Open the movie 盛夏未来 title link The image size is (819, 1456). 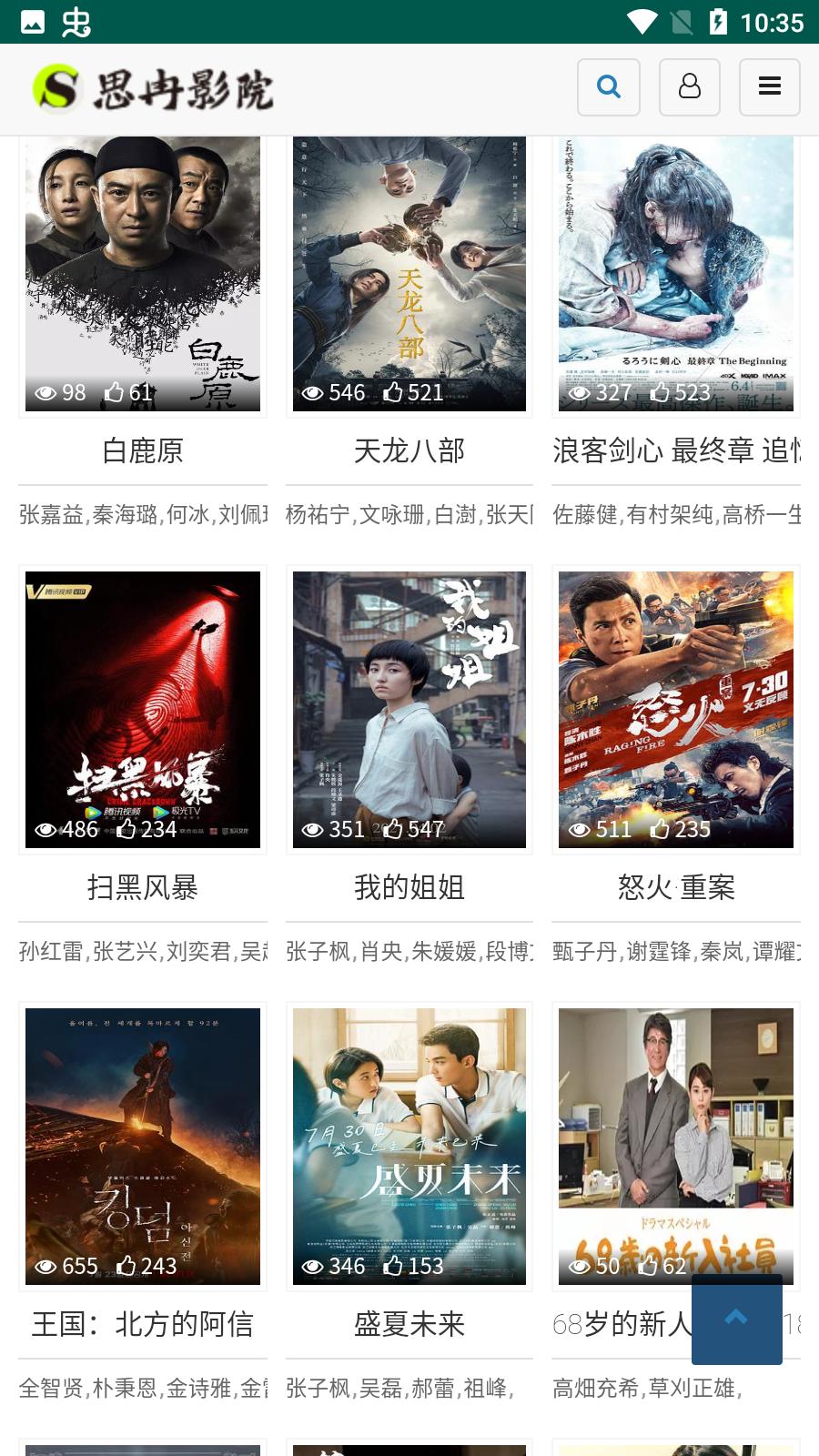pyautogui.click(x=409, y=1326)
